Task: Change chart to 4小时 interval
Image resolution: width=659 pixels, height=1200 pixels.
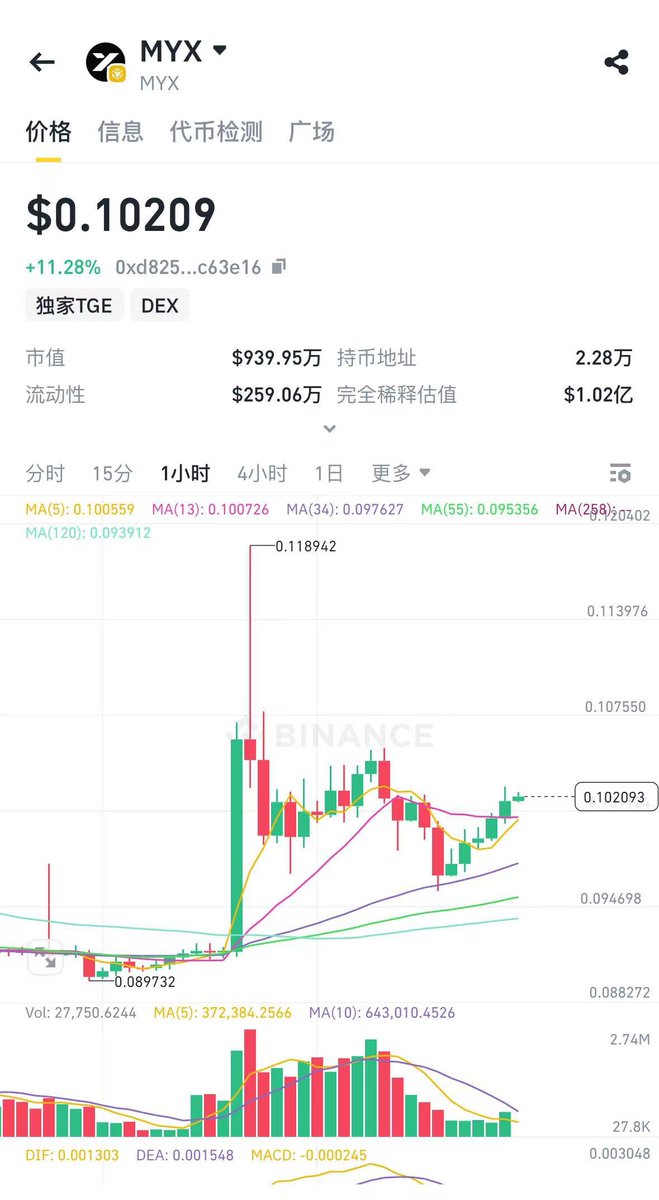Action: [262, 473]
